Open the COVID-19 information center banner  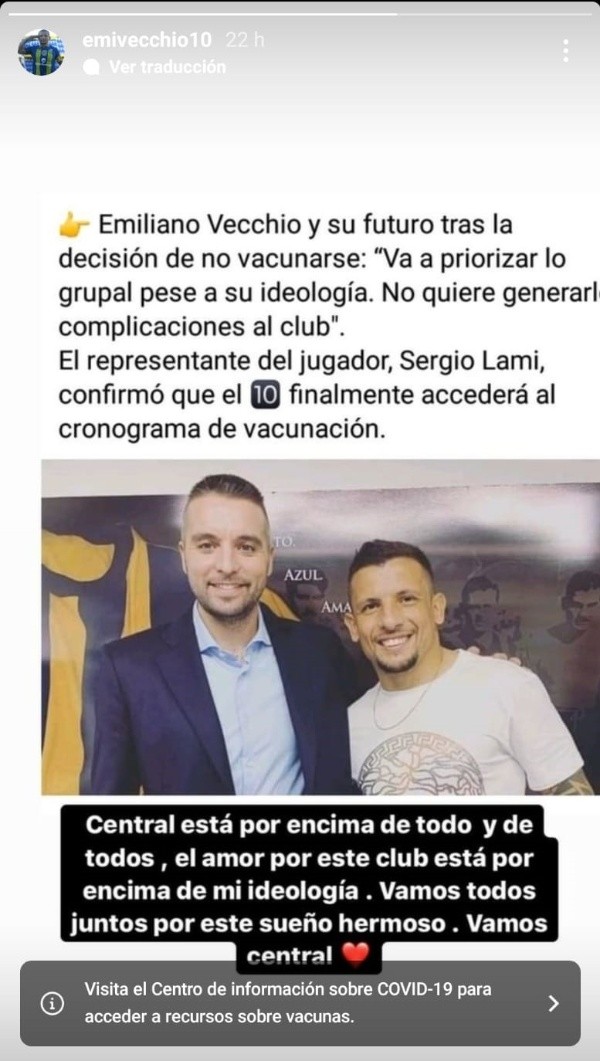click(x=300, y=1003)
